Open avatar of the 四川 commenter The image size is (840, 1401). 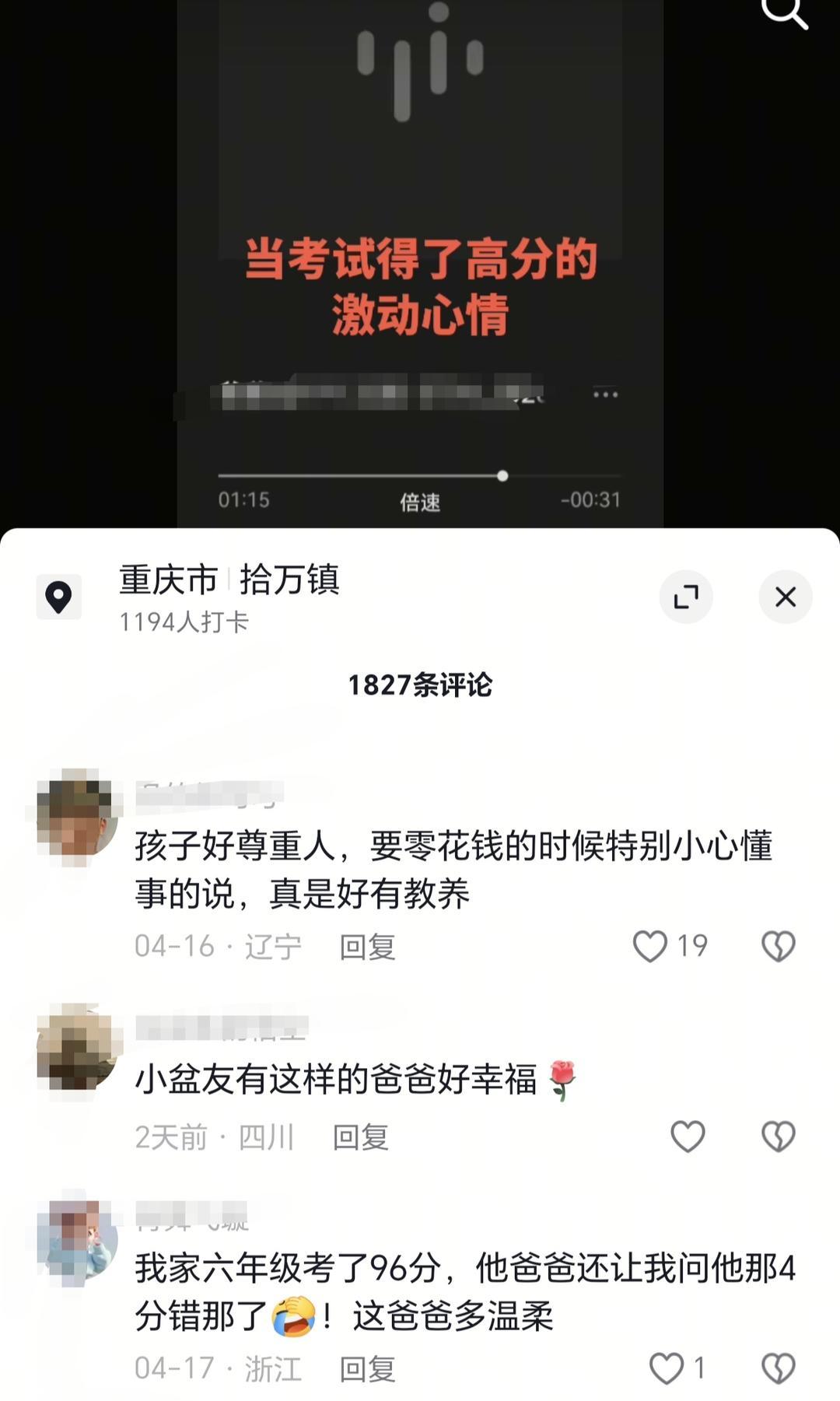pyautogui.click(x=77, y=1050)
